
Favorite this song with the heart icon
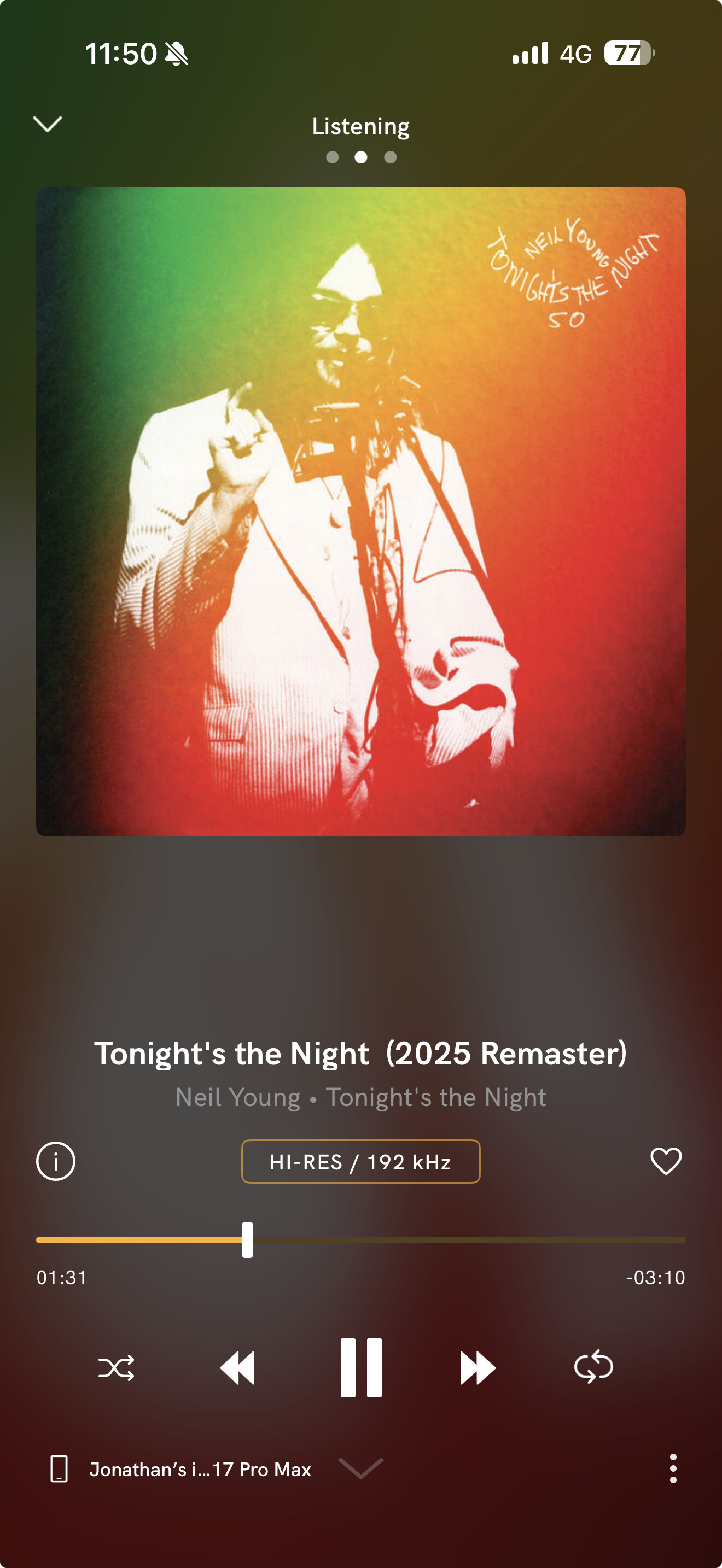(666, 1161)
